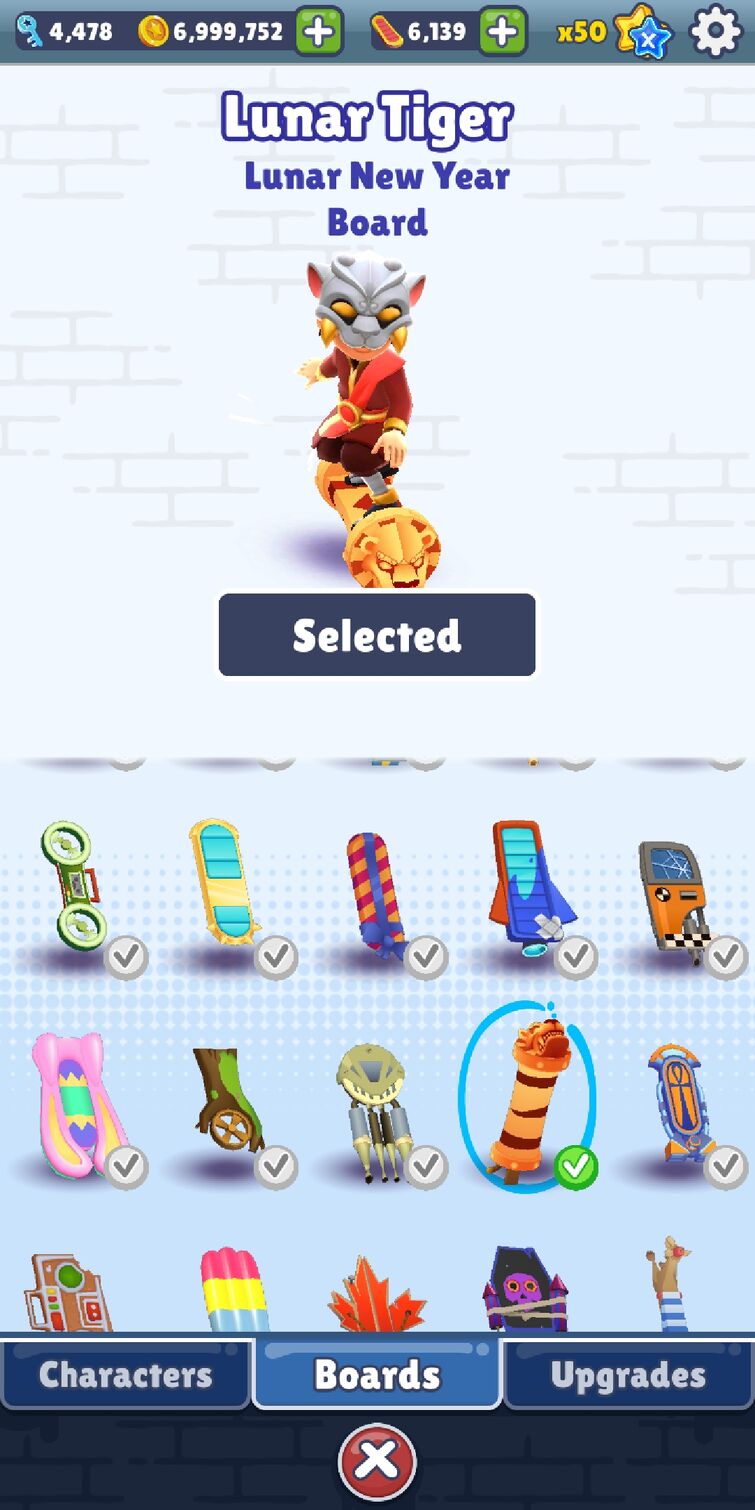Open the settings gear

(716, 32)
